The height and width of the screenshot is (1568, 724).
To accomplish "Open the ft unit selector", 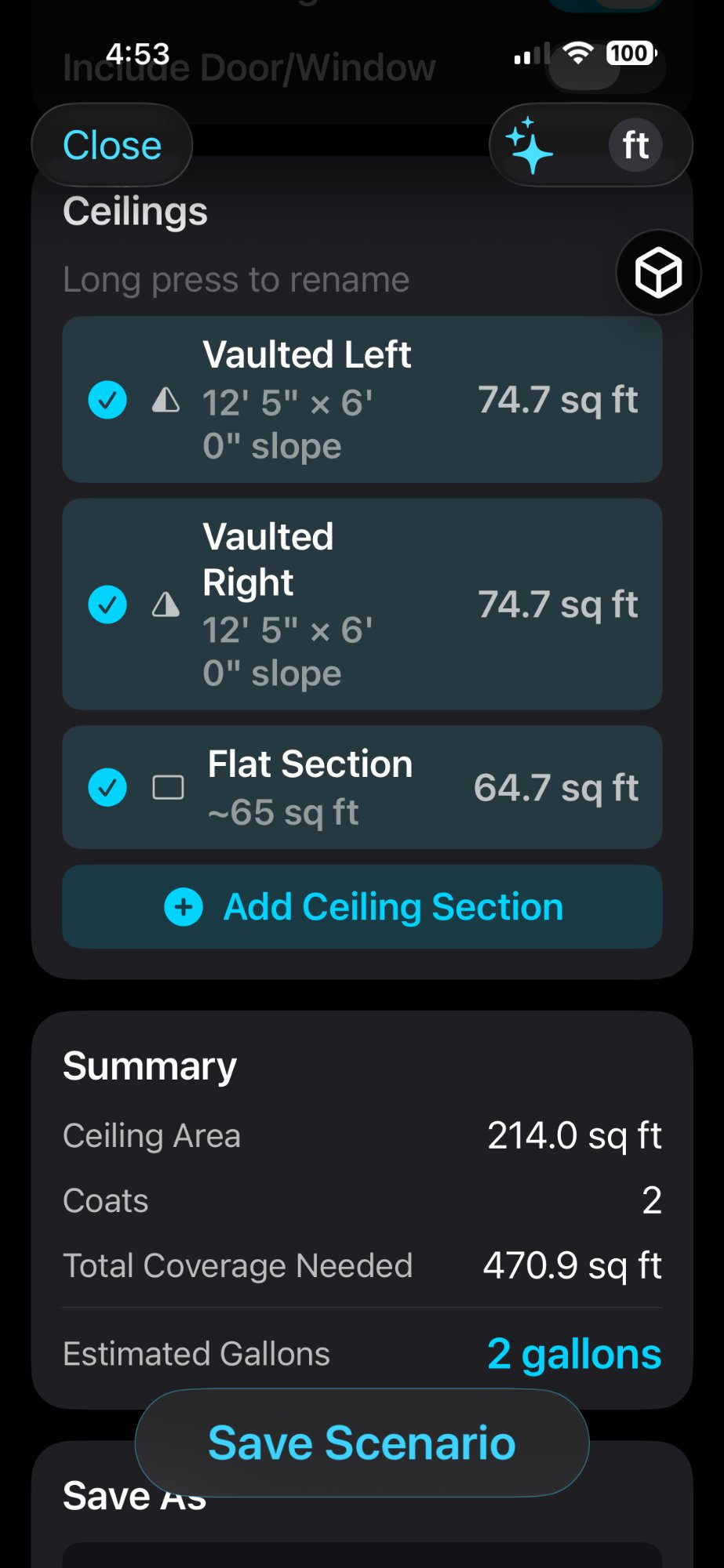I will coord(634,144).
